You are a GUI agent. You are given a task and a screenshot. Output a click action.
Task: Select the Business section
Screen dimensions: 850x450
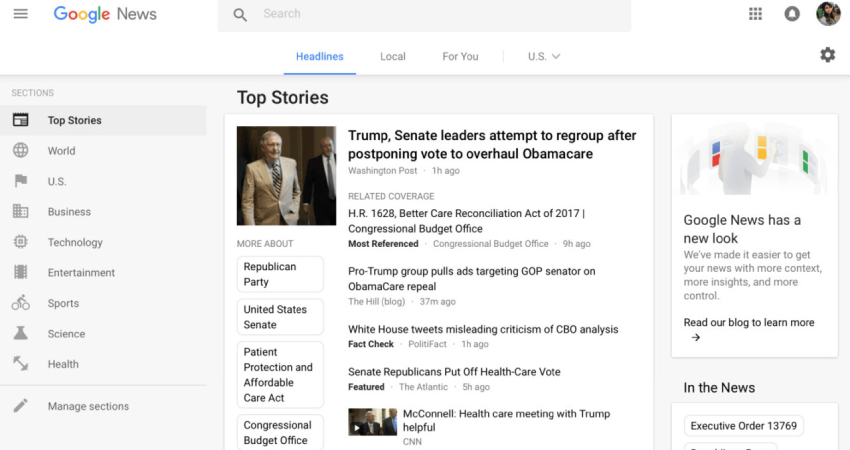pos(69,212)
